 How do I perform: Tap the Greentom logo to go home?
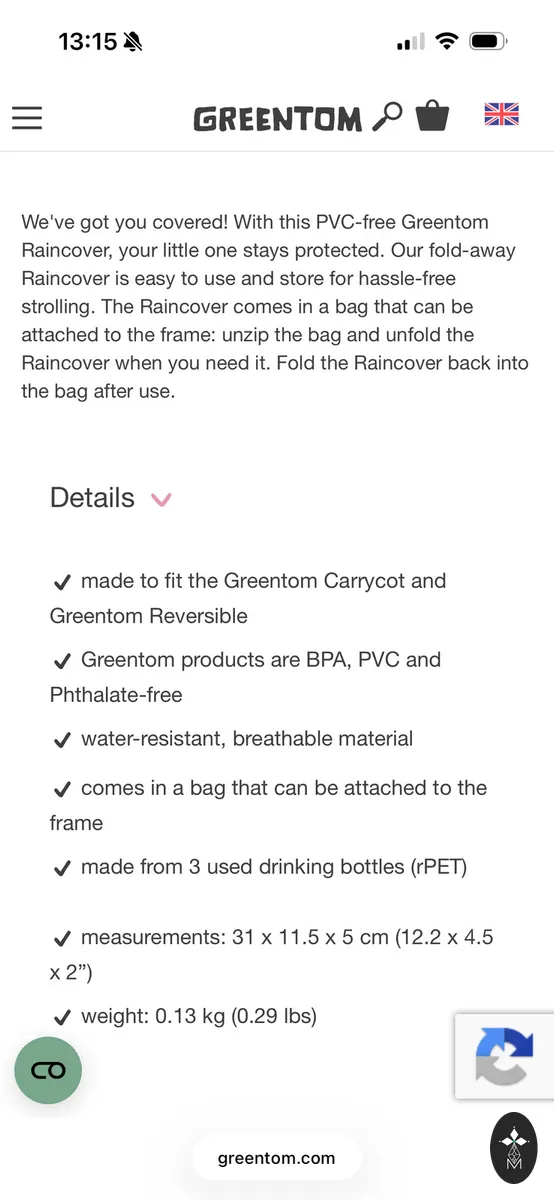(278, 119)
